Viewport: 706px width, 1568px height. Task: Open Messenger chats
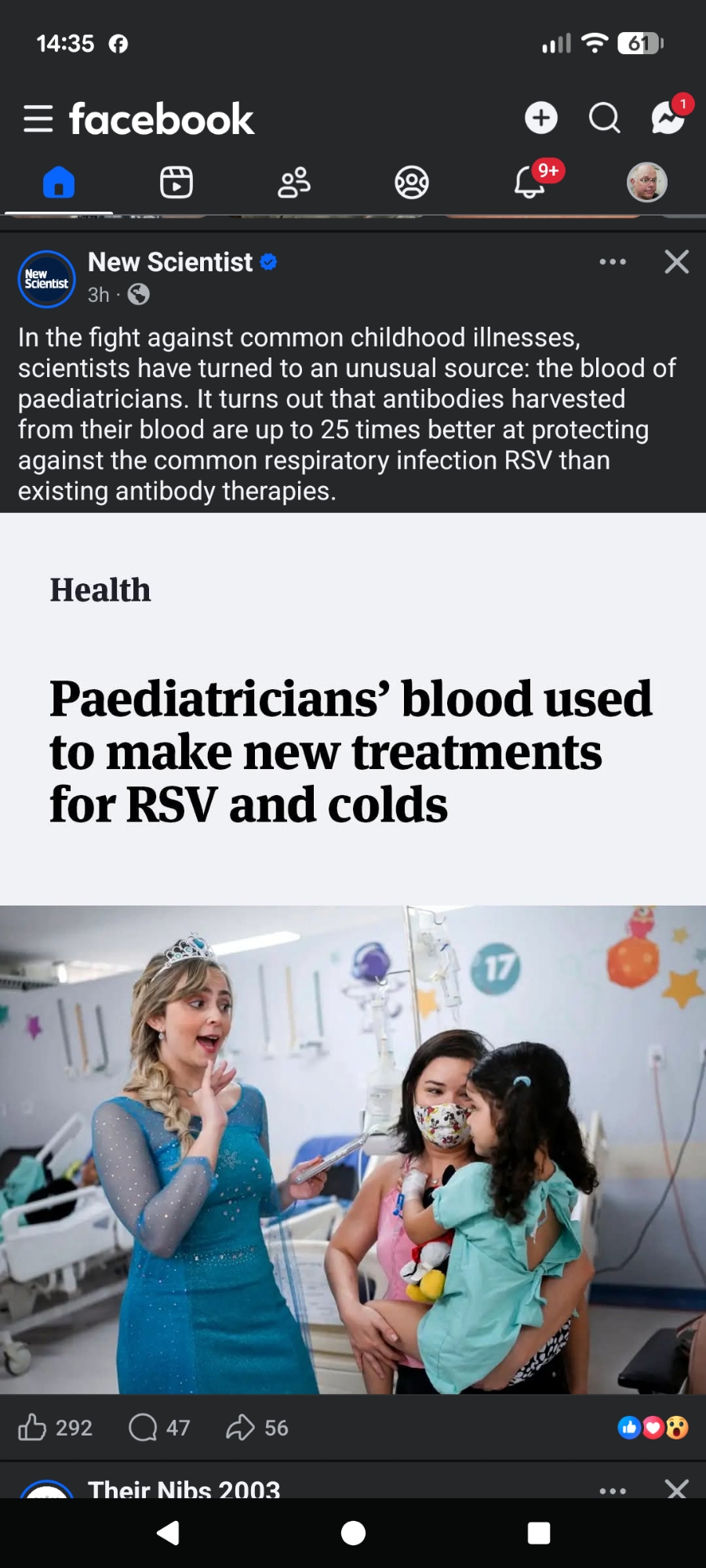[668, 118]
